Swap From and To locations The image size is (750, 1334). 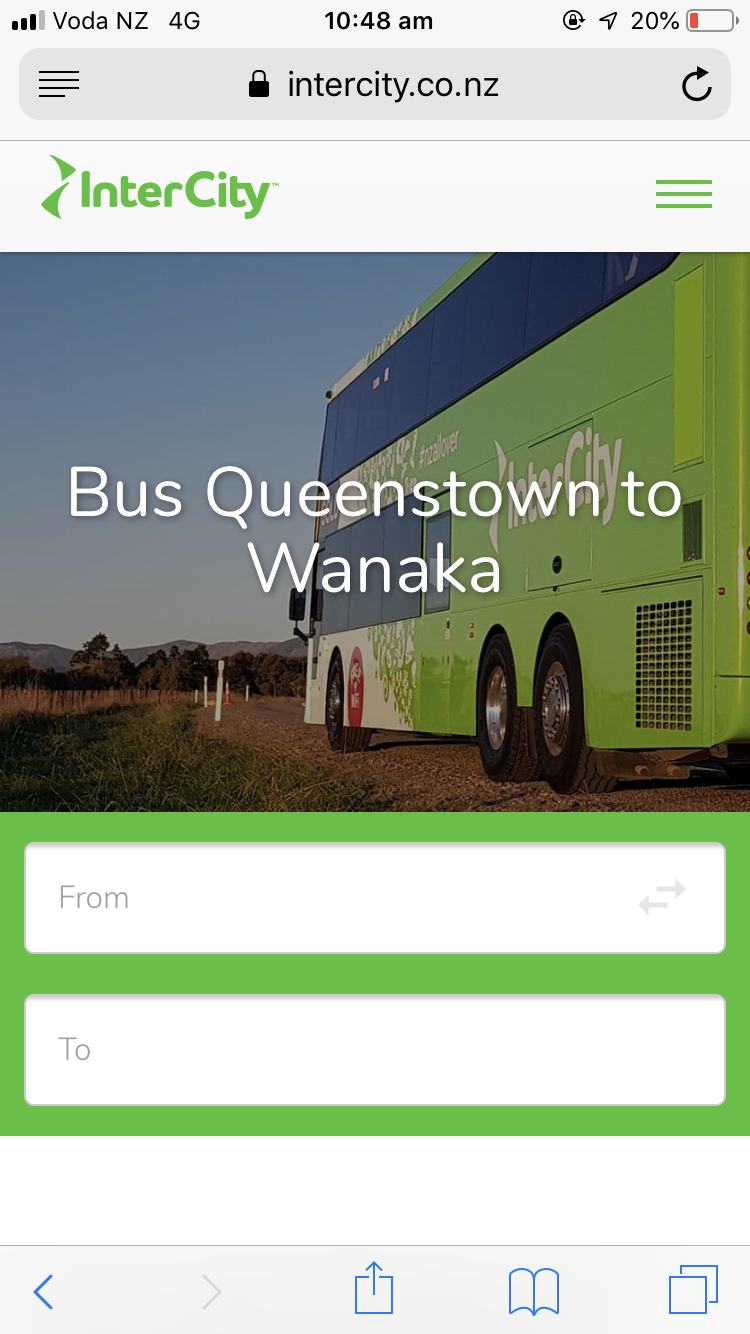click(662, 897)
